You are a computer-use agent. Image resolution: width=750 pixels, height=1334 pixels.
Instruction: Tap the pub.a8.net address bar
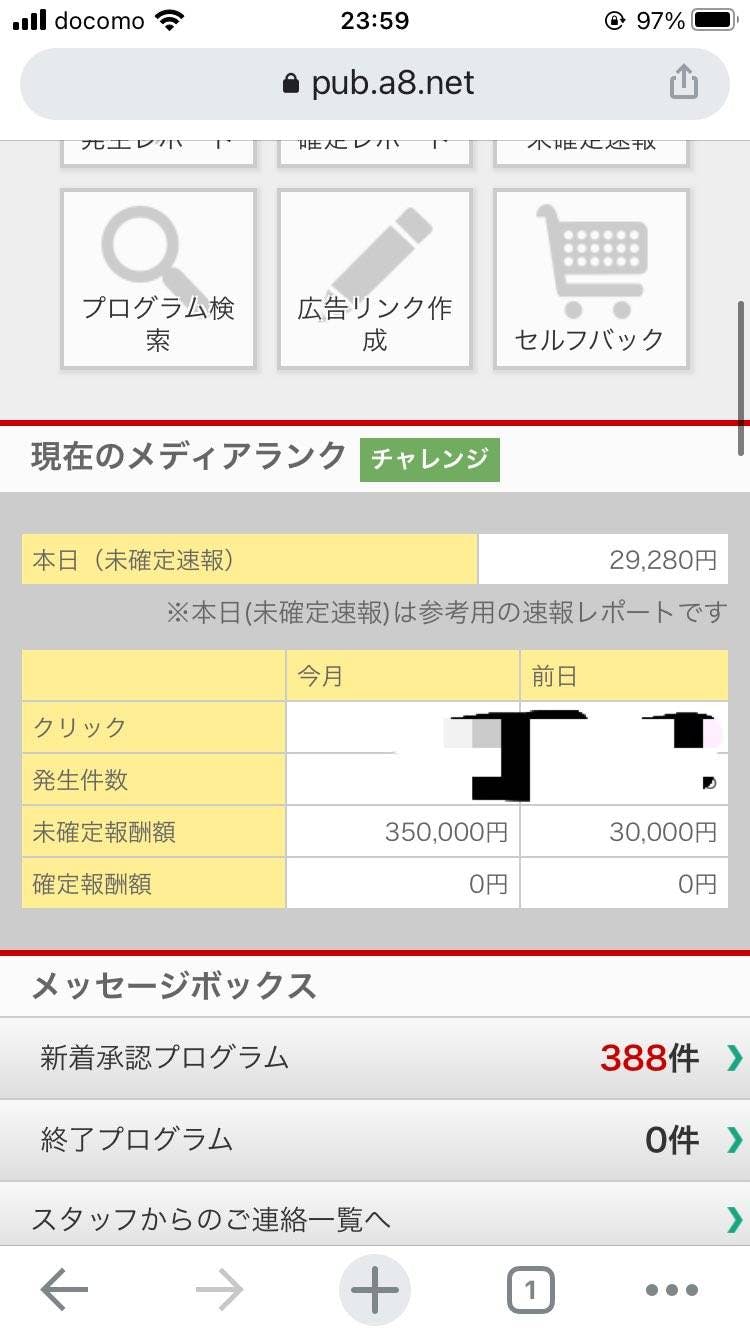pos(375,84)
